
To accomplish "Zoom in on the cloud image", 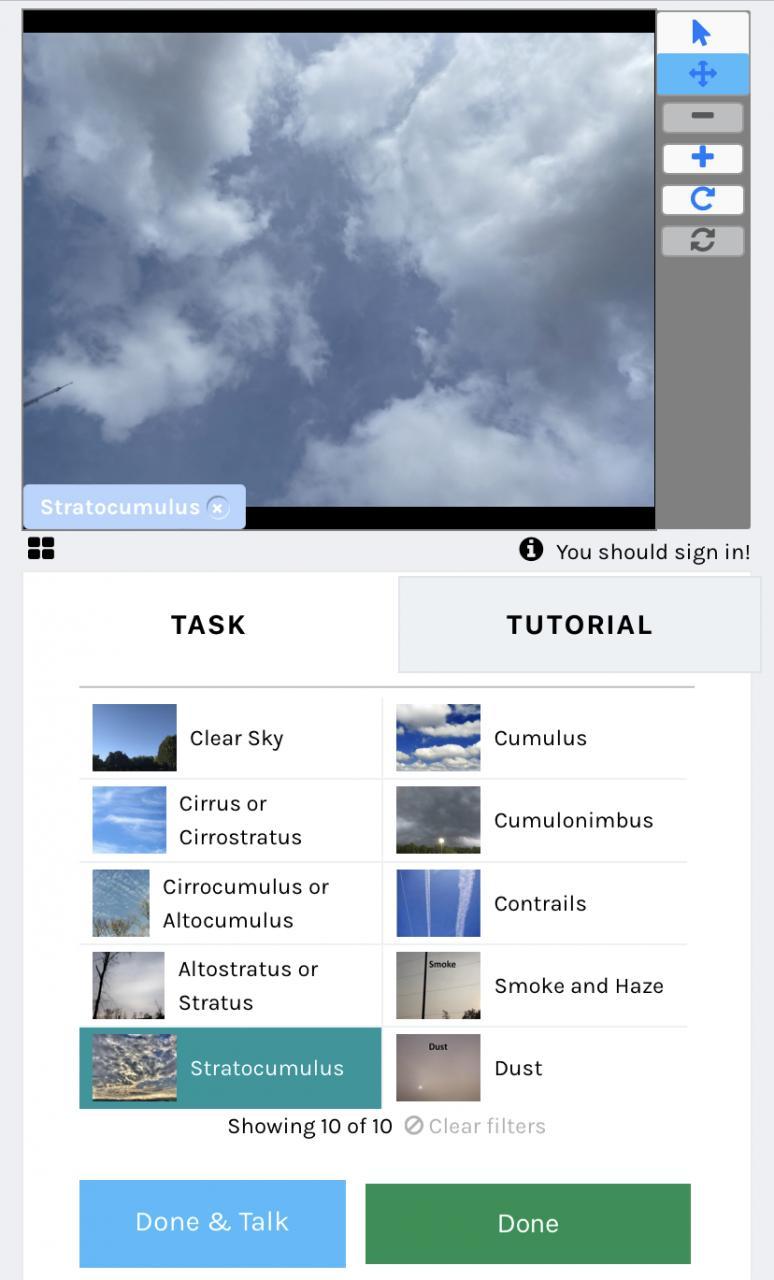I will [x=702, y=158].
